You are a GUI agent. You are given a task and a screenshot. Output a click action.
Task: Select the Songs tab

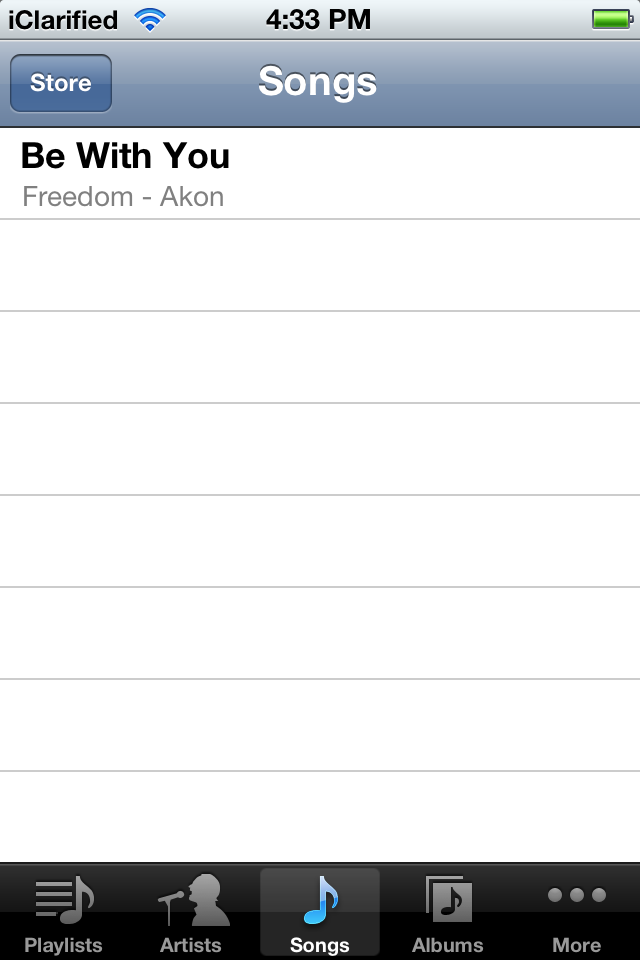(x=320, y=913)
